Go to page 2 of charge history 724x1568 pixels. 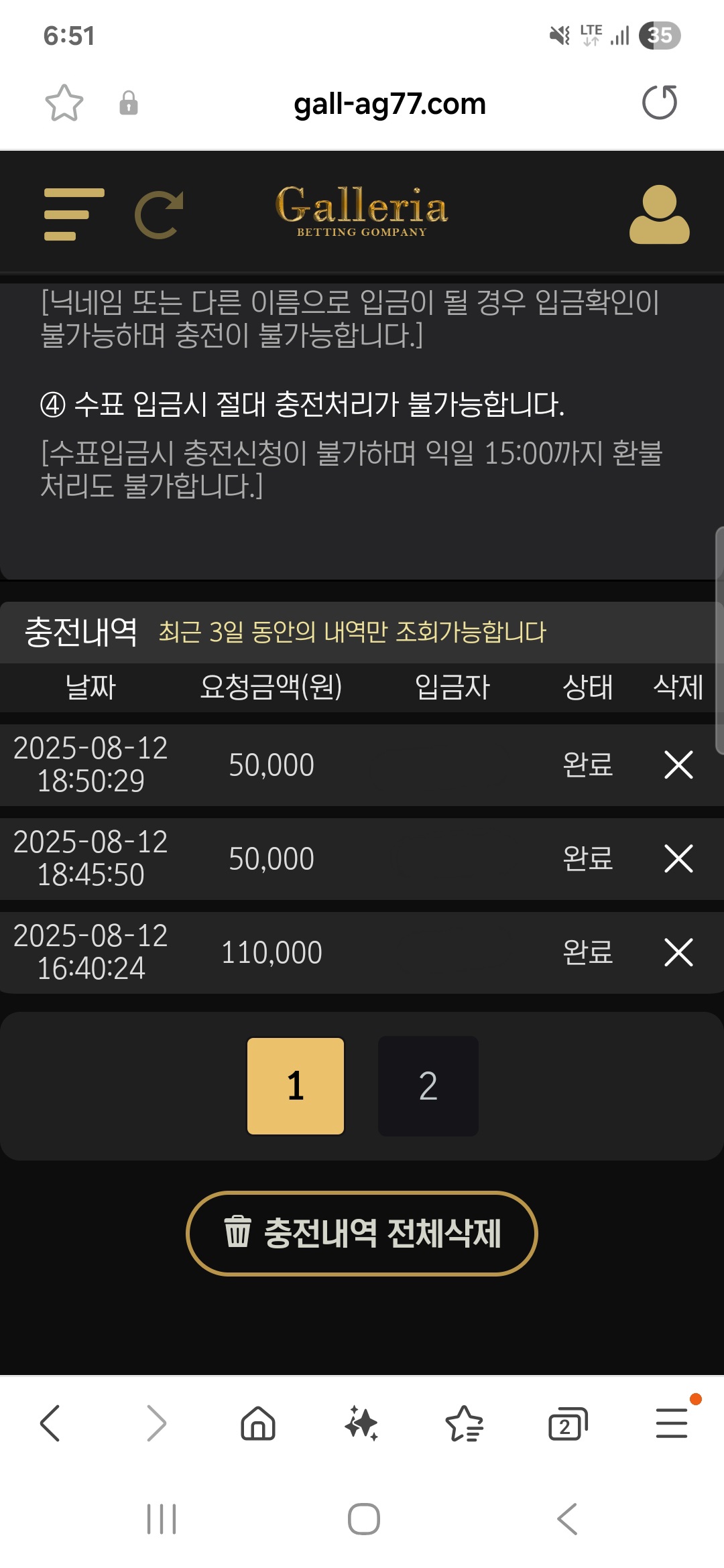428,1086
